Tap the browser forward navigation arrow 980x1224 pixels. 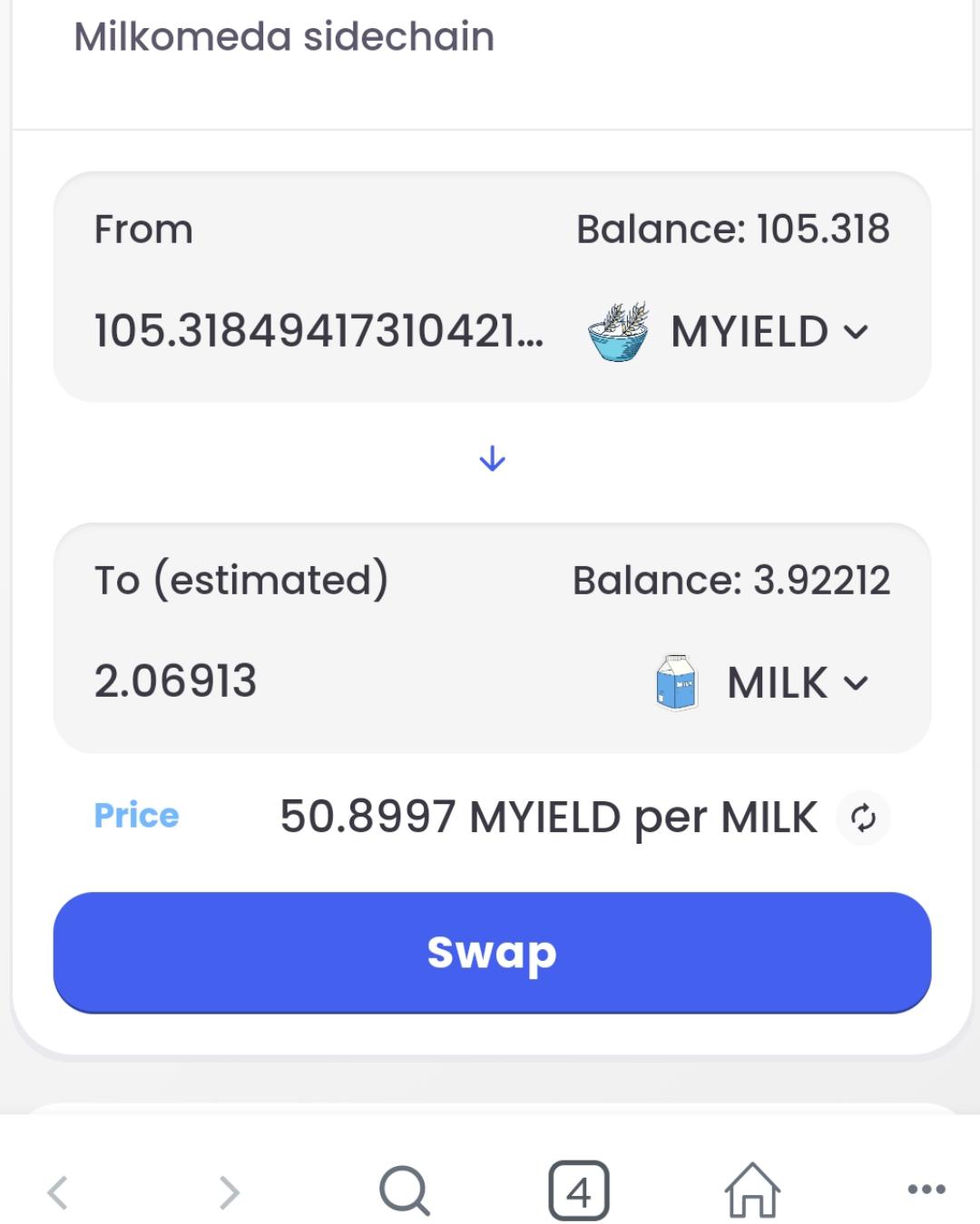coord(229,1190)
